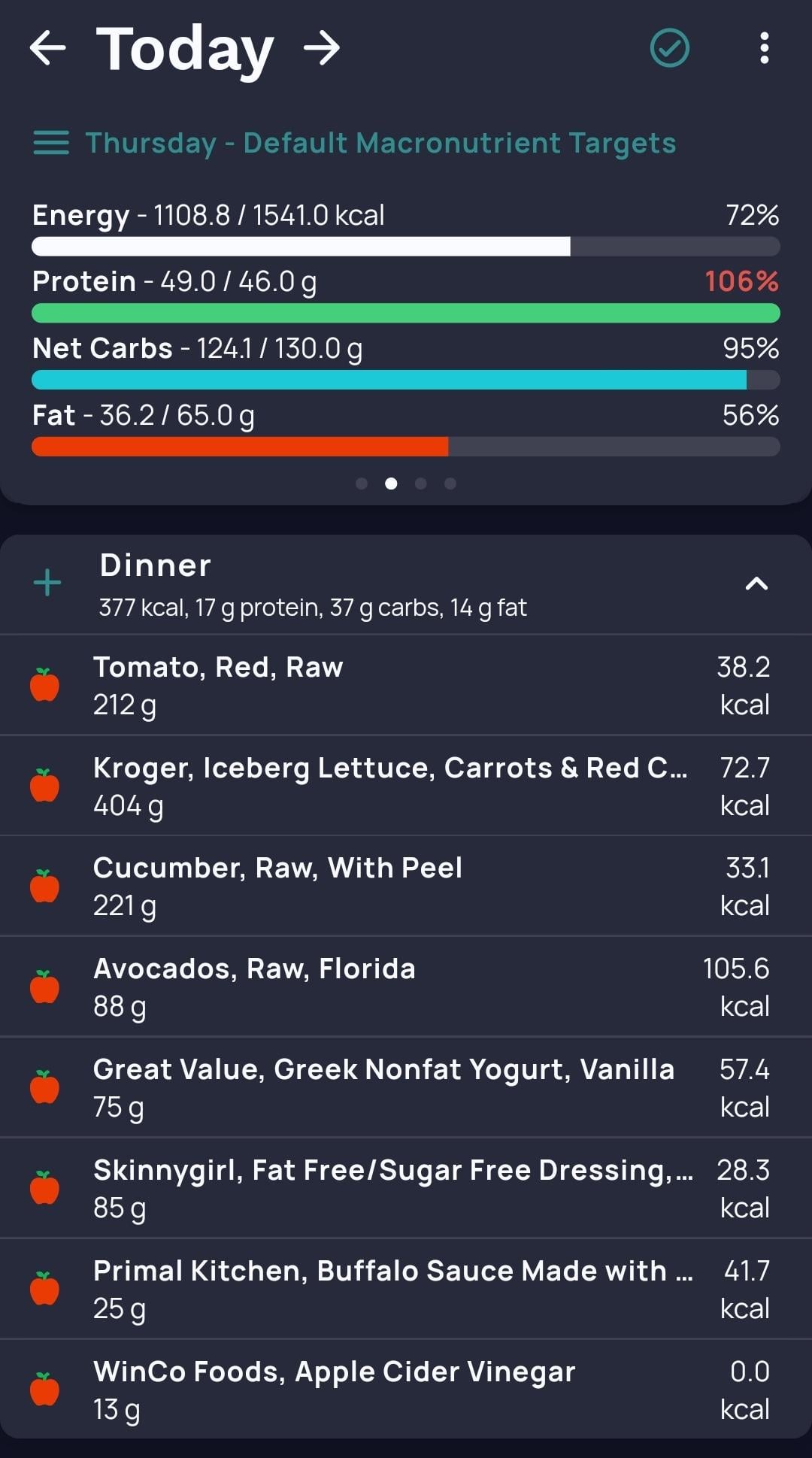View Great Value Greek Nonfat Yogurt entry
This screenshot has height=1458, width=812.
tap(406, 1087)
